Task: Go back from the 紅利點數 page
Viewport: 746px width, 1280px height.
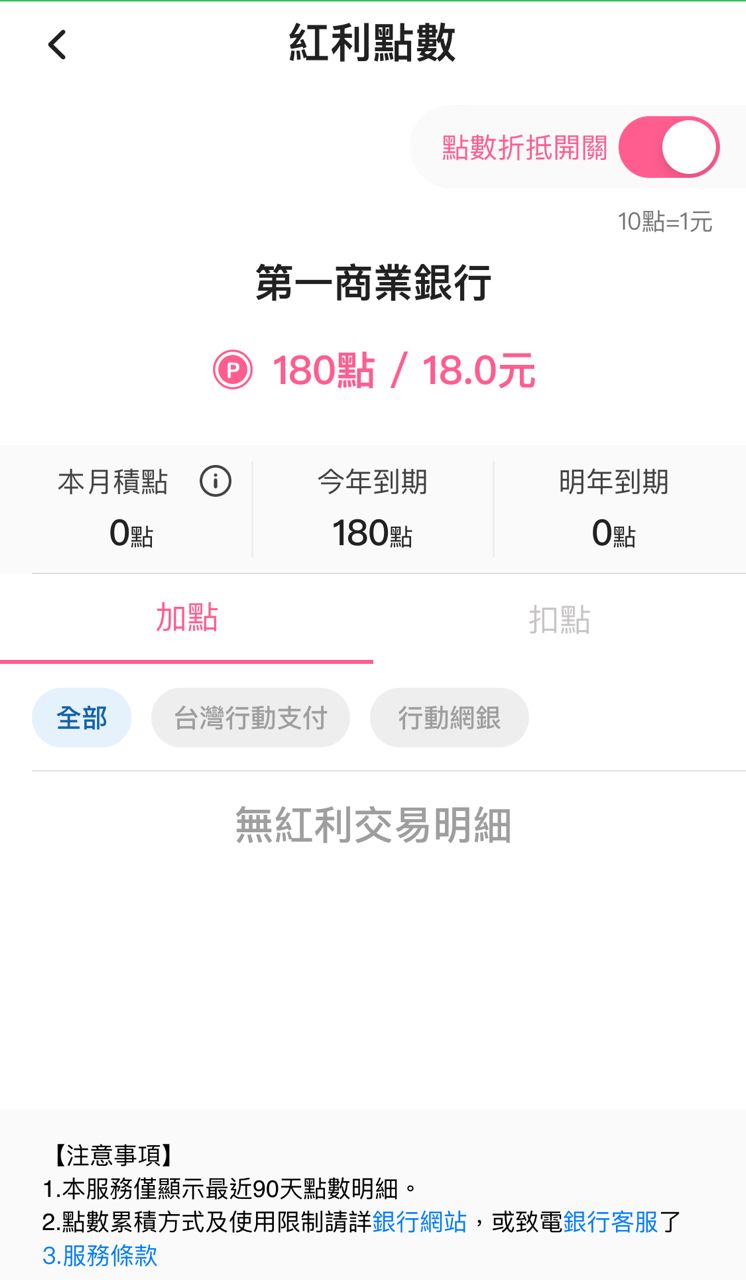Action: [x=57, y=45]
